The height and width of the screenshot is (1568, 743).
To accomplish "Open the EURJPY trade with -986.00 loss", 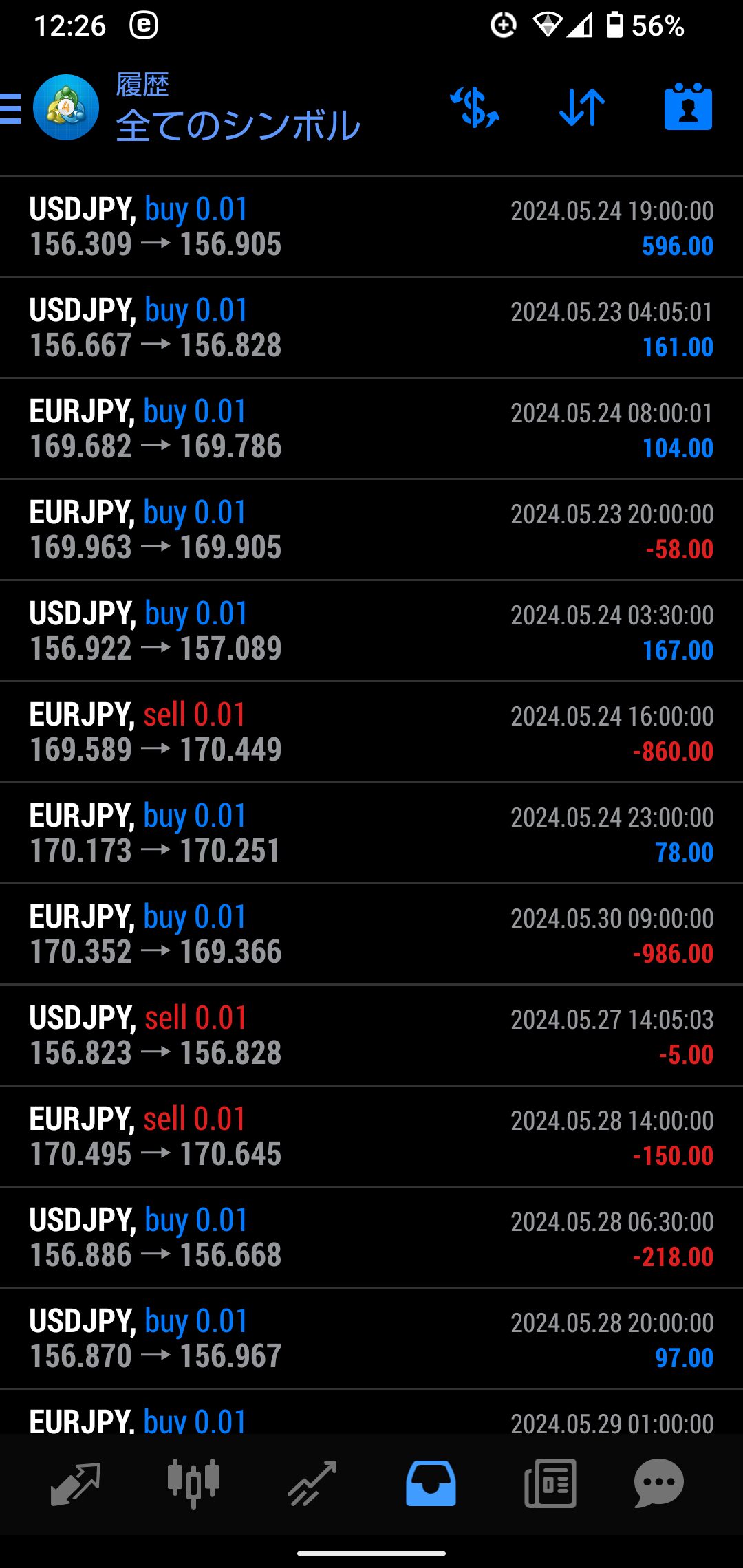I will point(371,935).
